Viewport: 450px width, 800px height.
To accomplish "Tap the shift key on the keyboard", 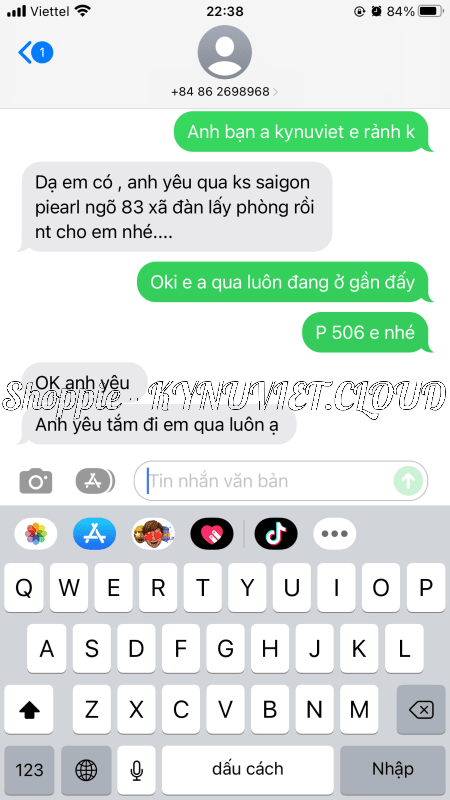I will [x=29, y=710].
